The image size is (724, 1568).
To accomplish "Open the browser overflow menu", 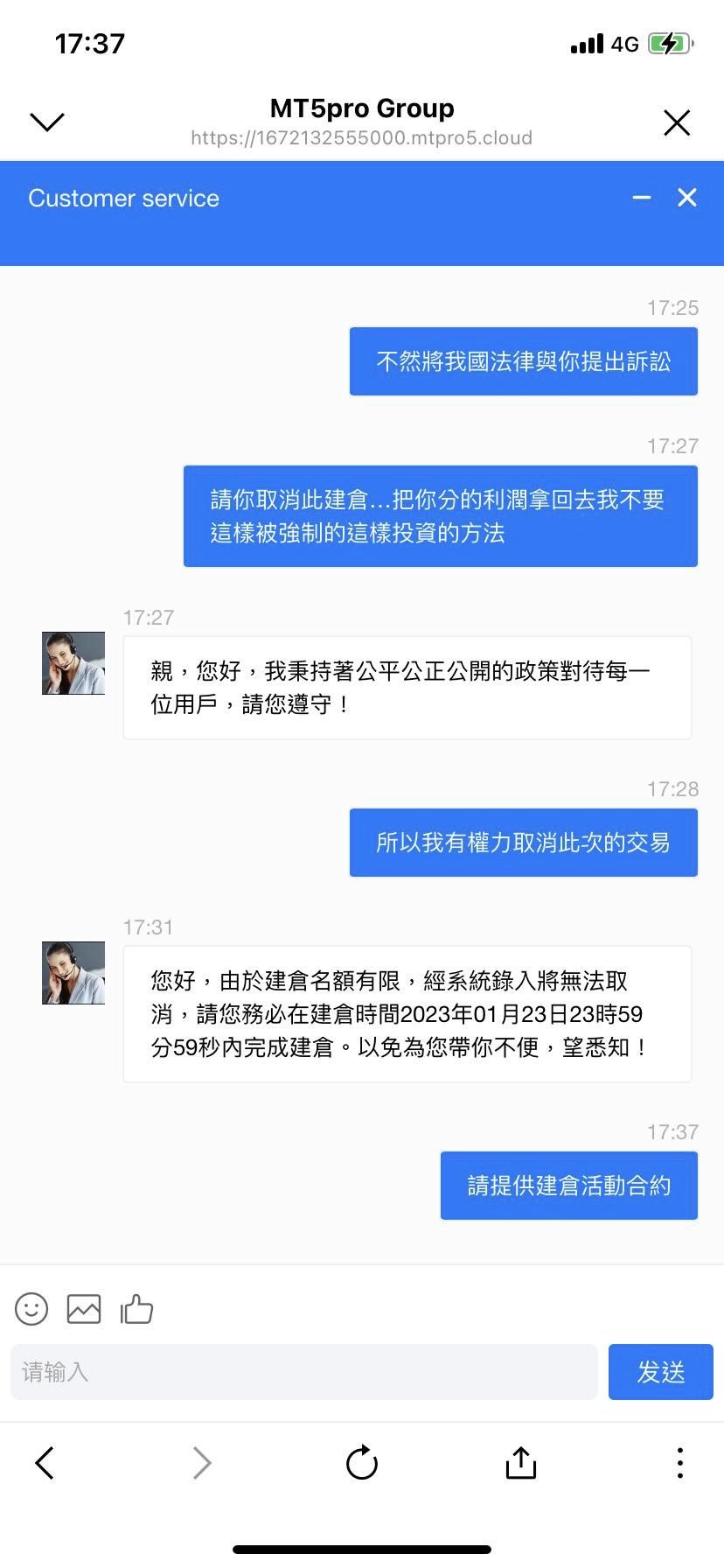I will coord(679,1462).
